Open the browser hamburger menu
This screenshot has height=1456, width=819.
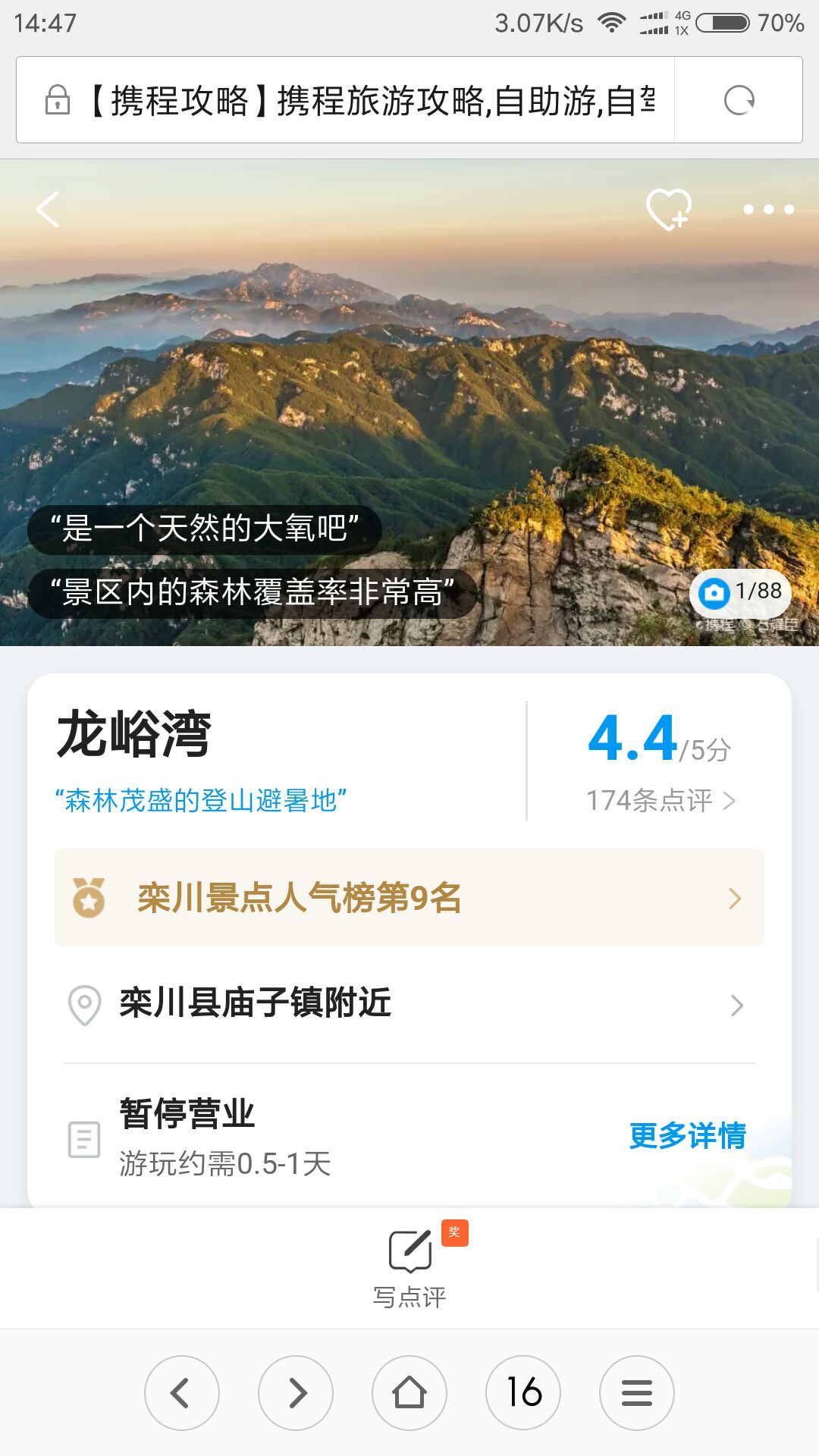click(x=637, y=1393)
